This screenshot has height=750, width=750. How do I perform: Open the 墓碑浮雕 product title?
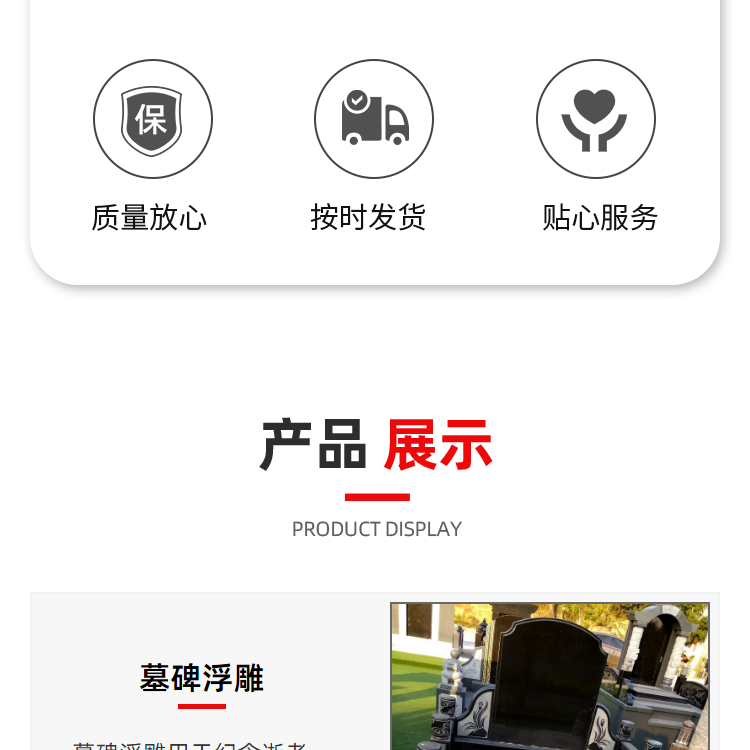click(201, 678)
